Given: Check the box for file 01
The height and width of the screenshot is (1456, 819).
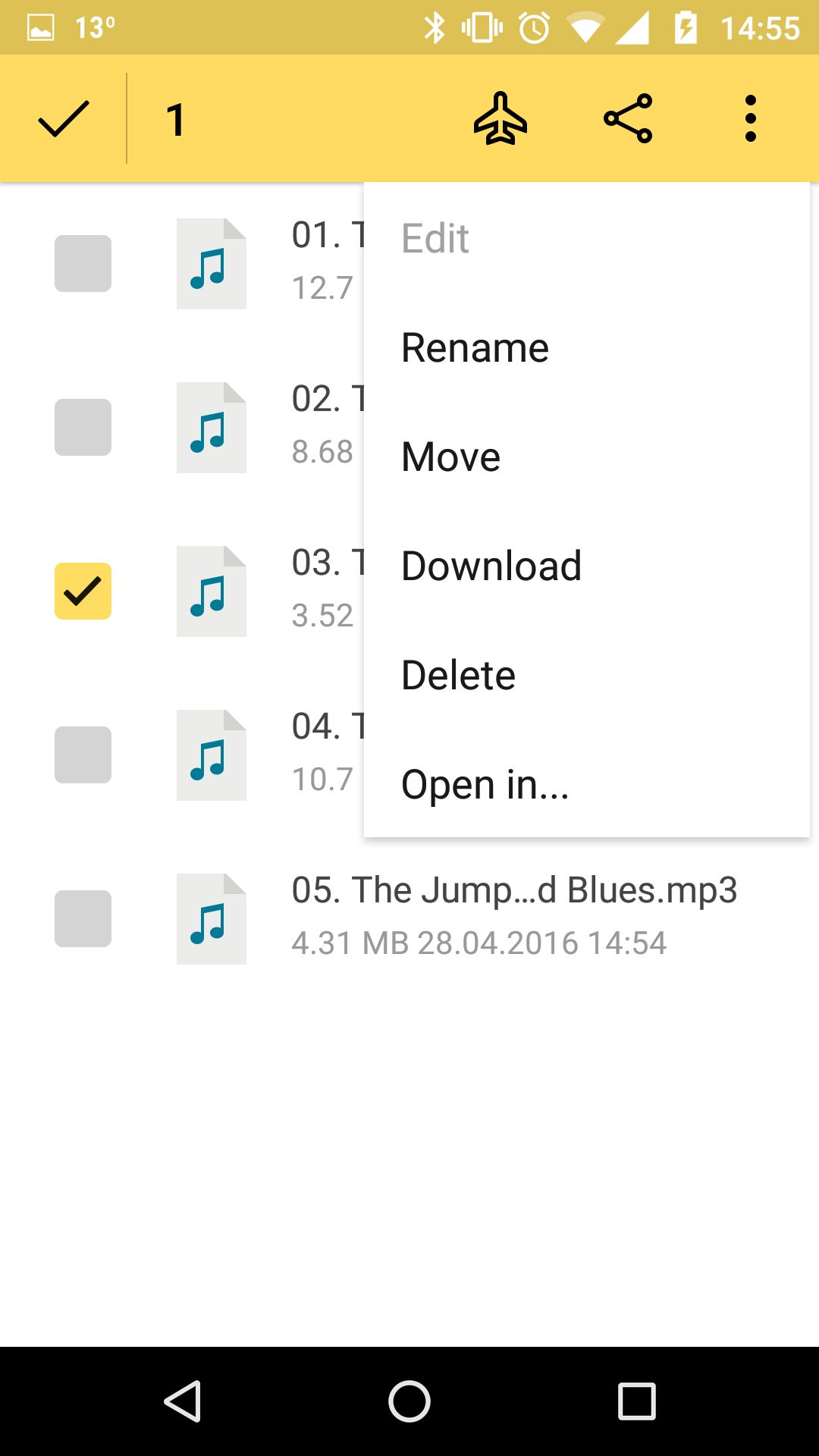Looking at the screenshot, I should 83,264.
